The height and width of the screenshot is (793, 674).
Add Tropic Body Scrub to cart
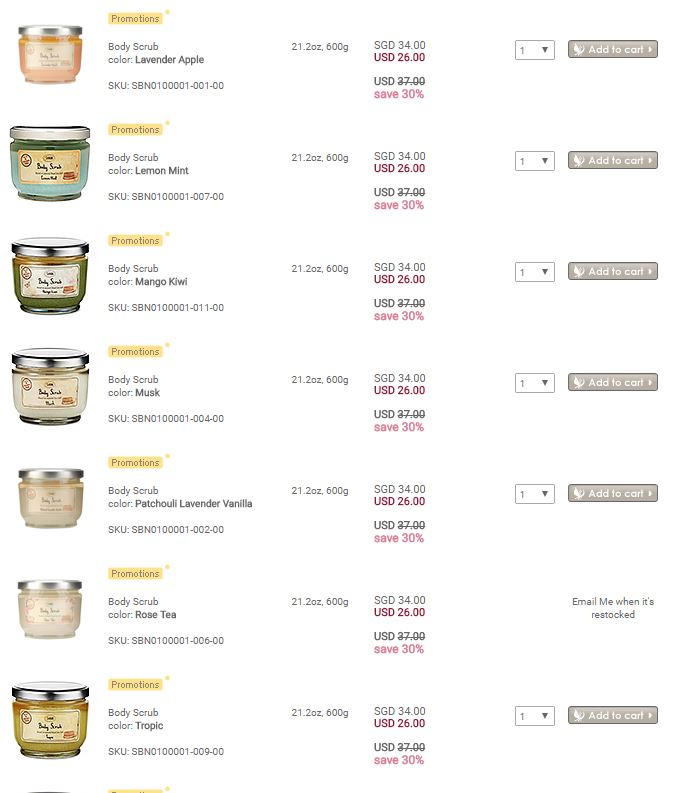click(x=612, y=715)
